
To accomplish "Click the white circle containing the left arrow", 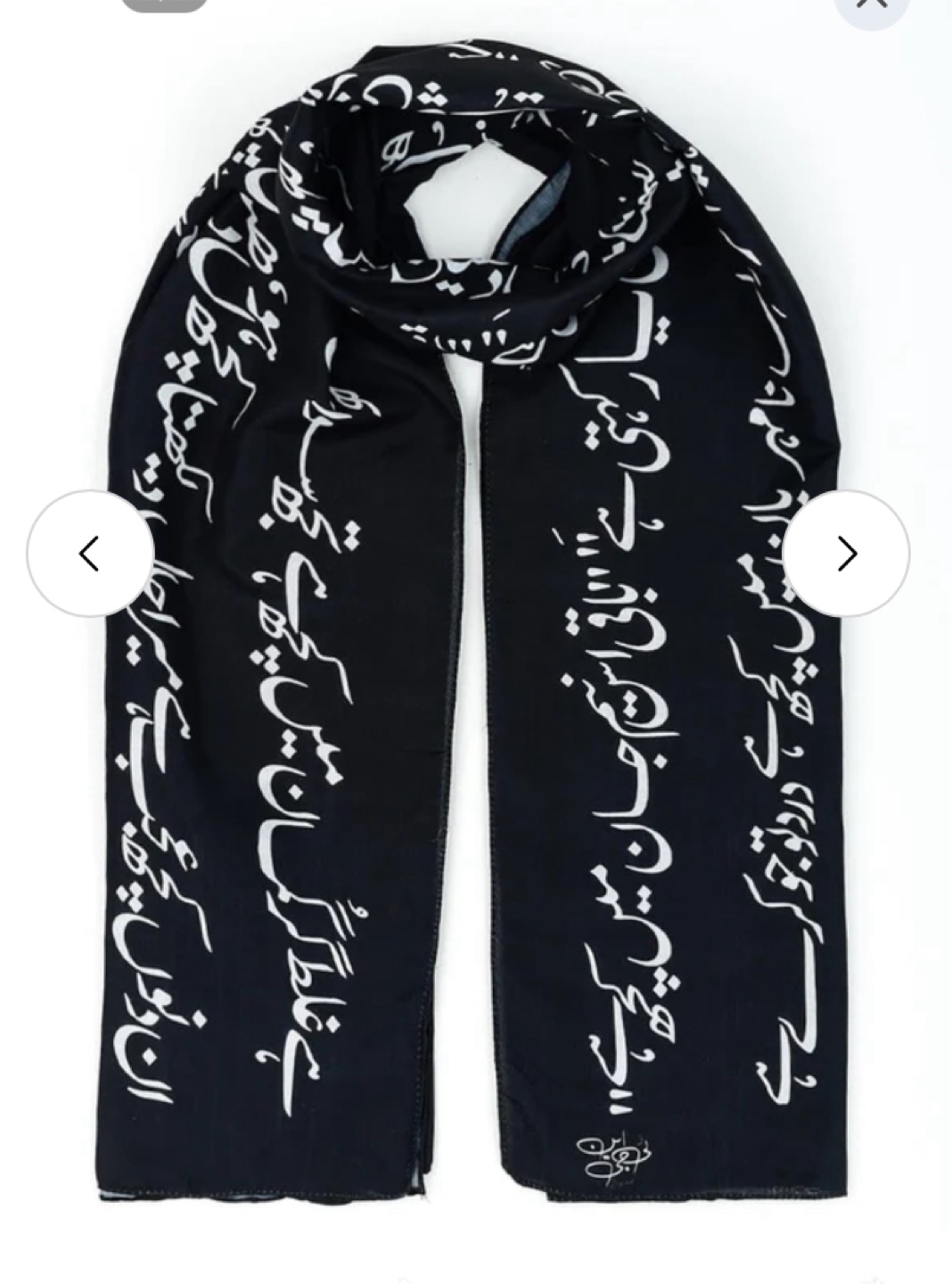I will [87, 553].
